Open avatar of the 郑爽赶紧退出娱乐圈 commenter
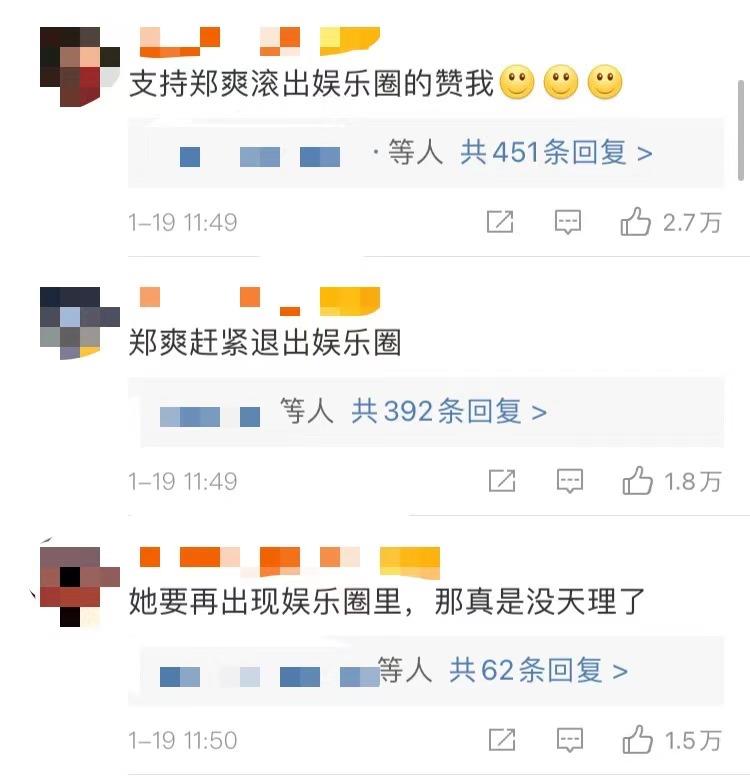The width and height of the screenshot is (750, 779). pos(70,322)
